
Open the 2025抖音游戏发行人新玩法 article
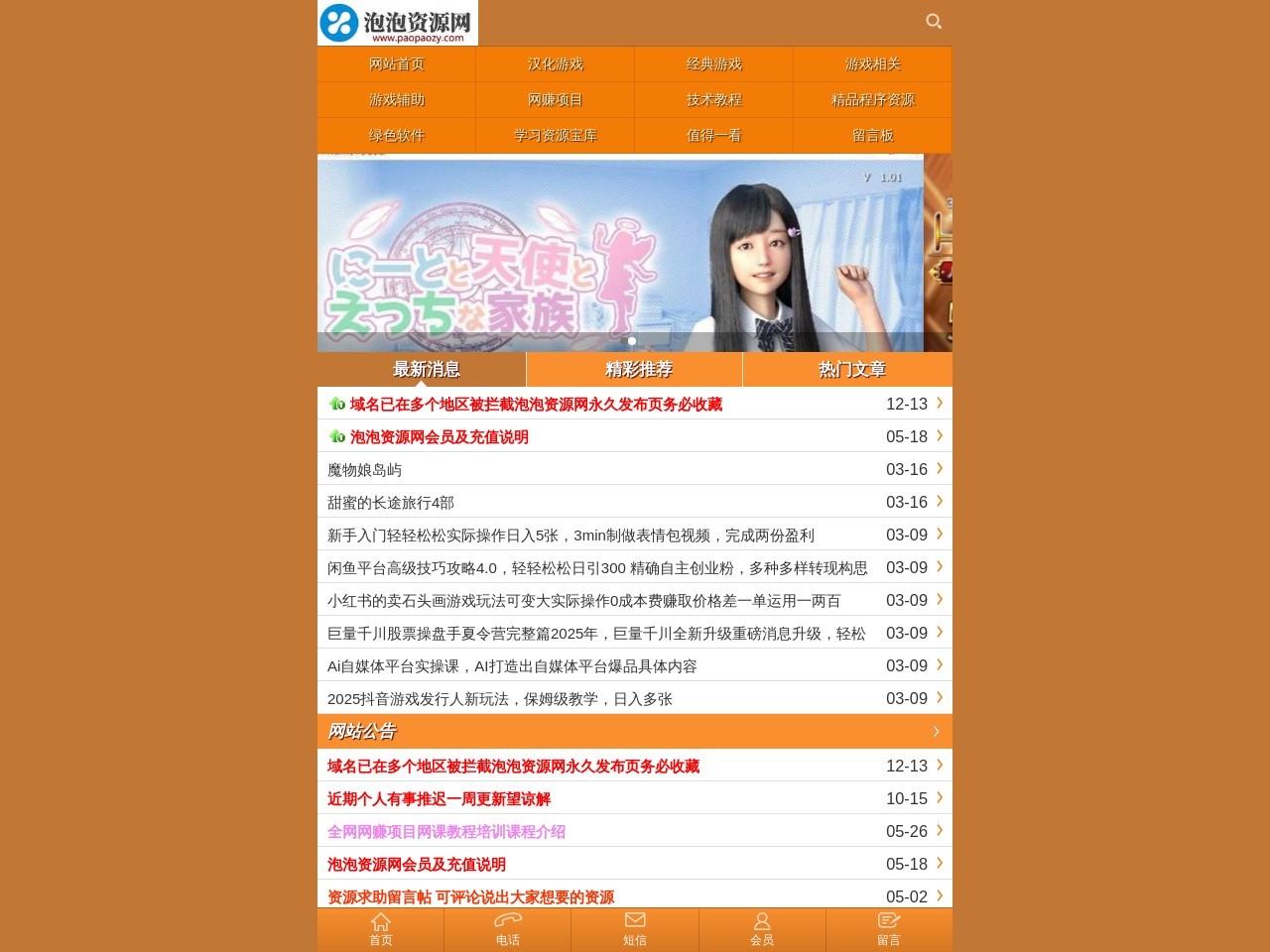(x=500, y=698)
